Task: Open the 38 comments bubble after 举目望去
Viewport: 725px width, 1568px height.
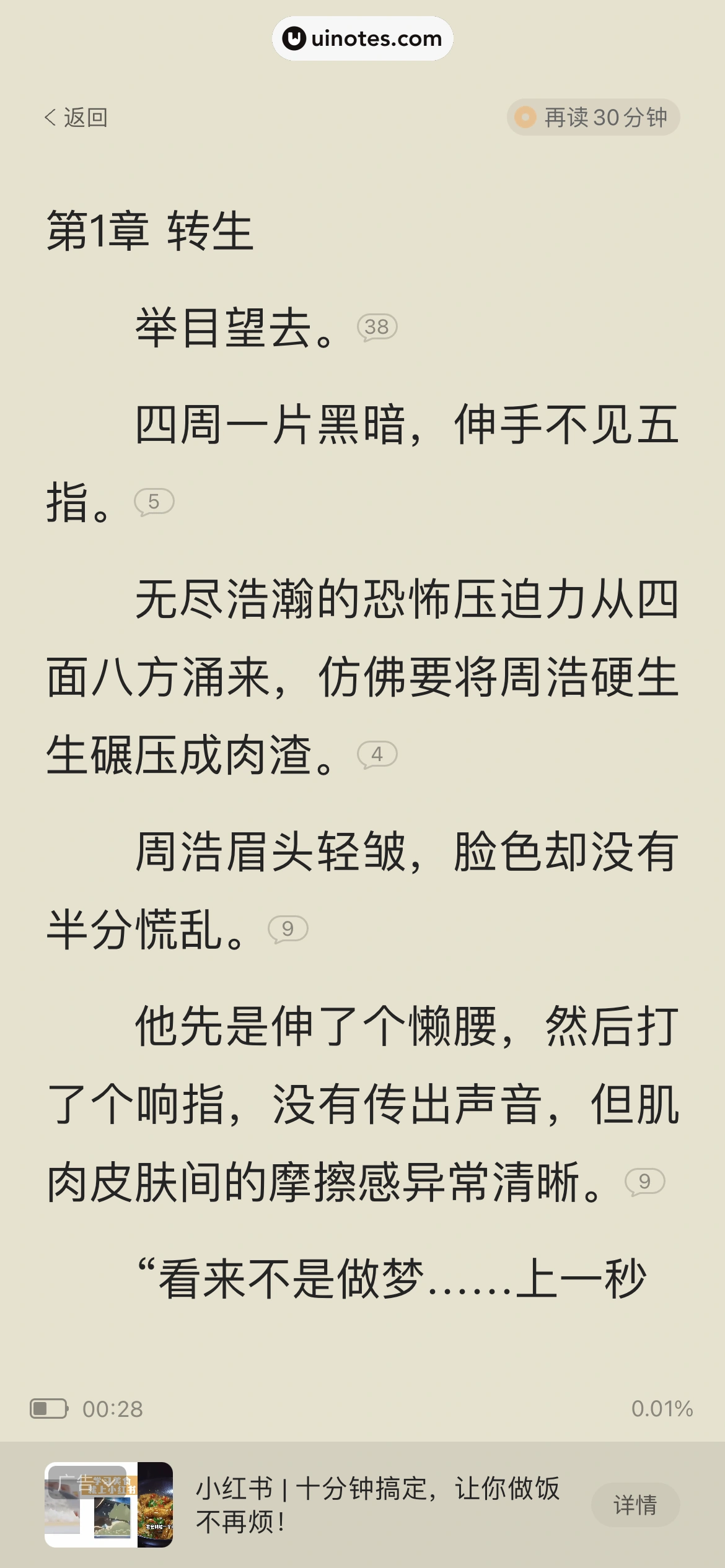Action: (377, 327)
